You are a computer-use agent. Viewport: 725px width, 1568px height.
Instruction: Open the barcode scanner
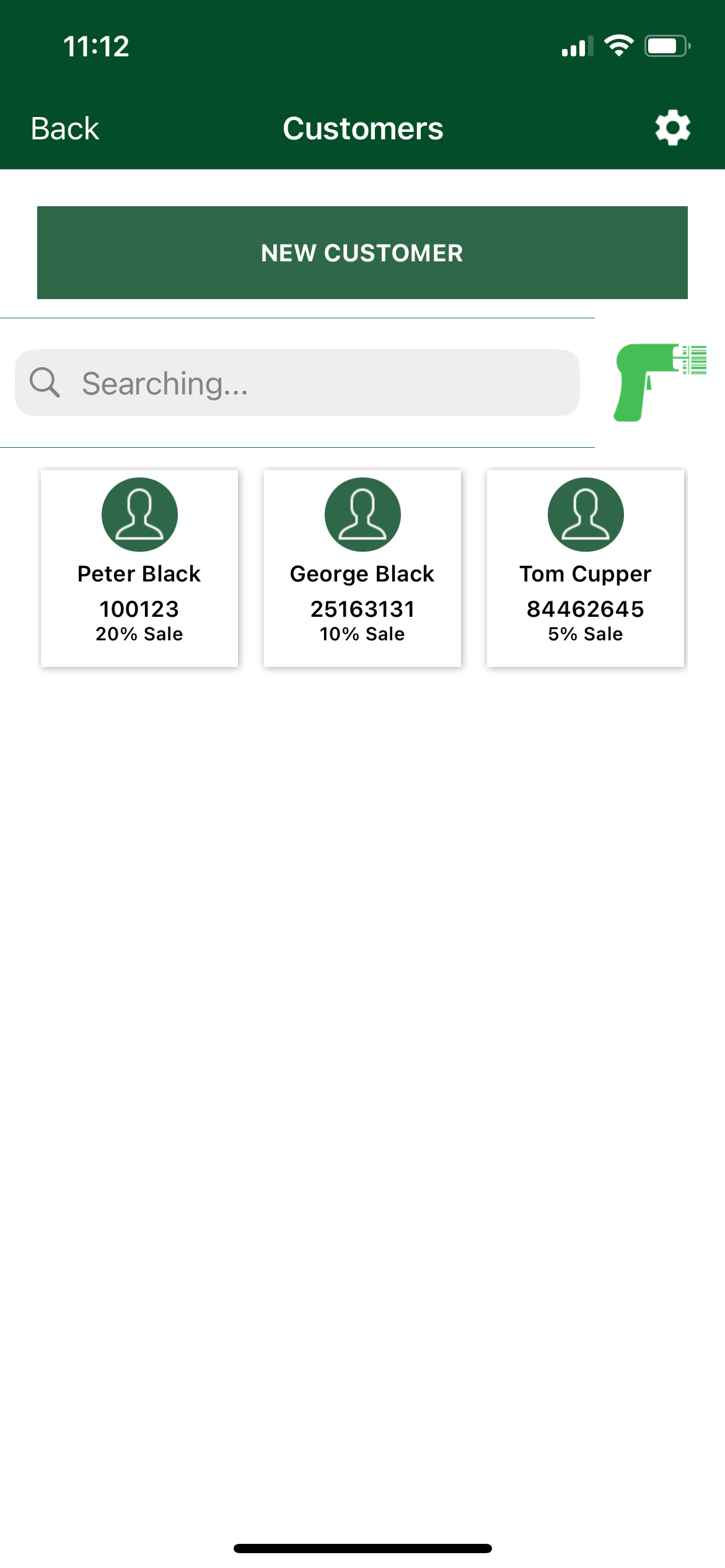click(x=659, y=382)
